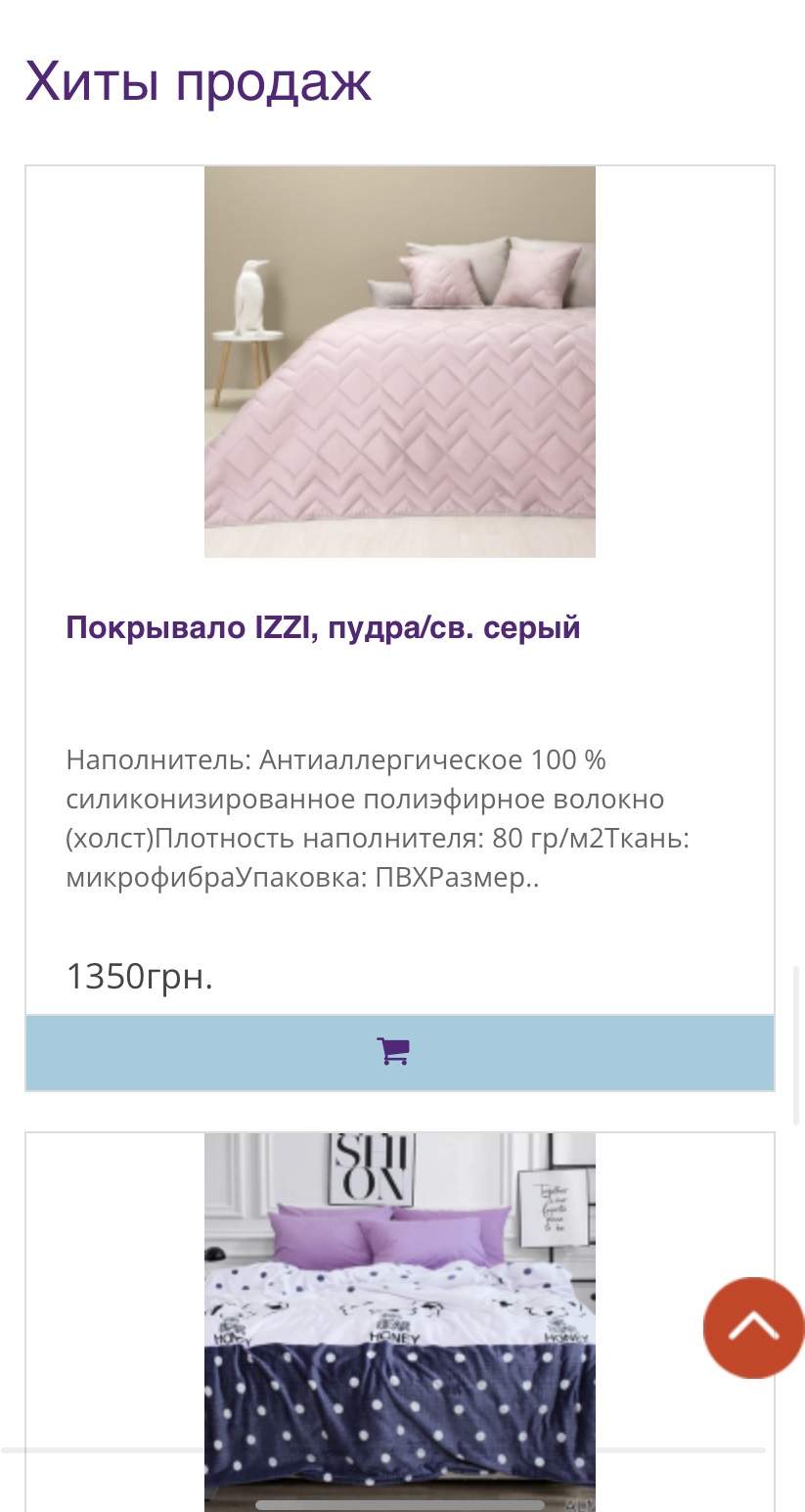Tap the red scroll-to-top arrow button

[753, 1327]
